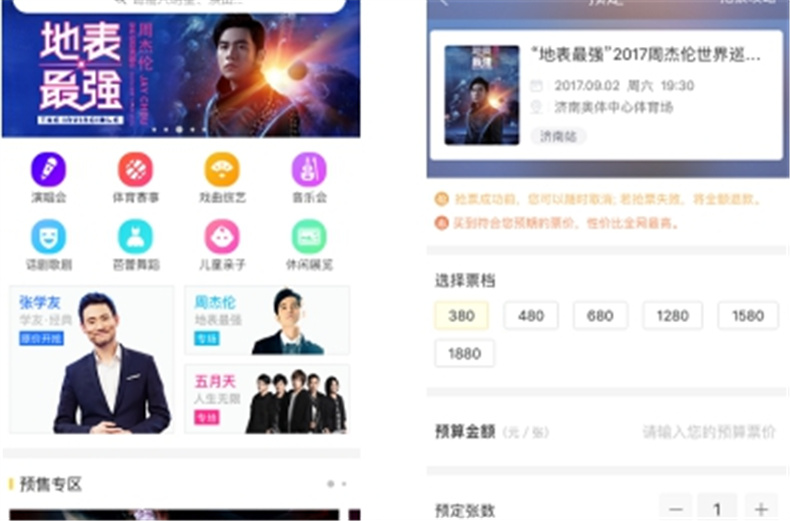Choose the 1280 ticket tier
790x521 pixels.
click(672, 316)
